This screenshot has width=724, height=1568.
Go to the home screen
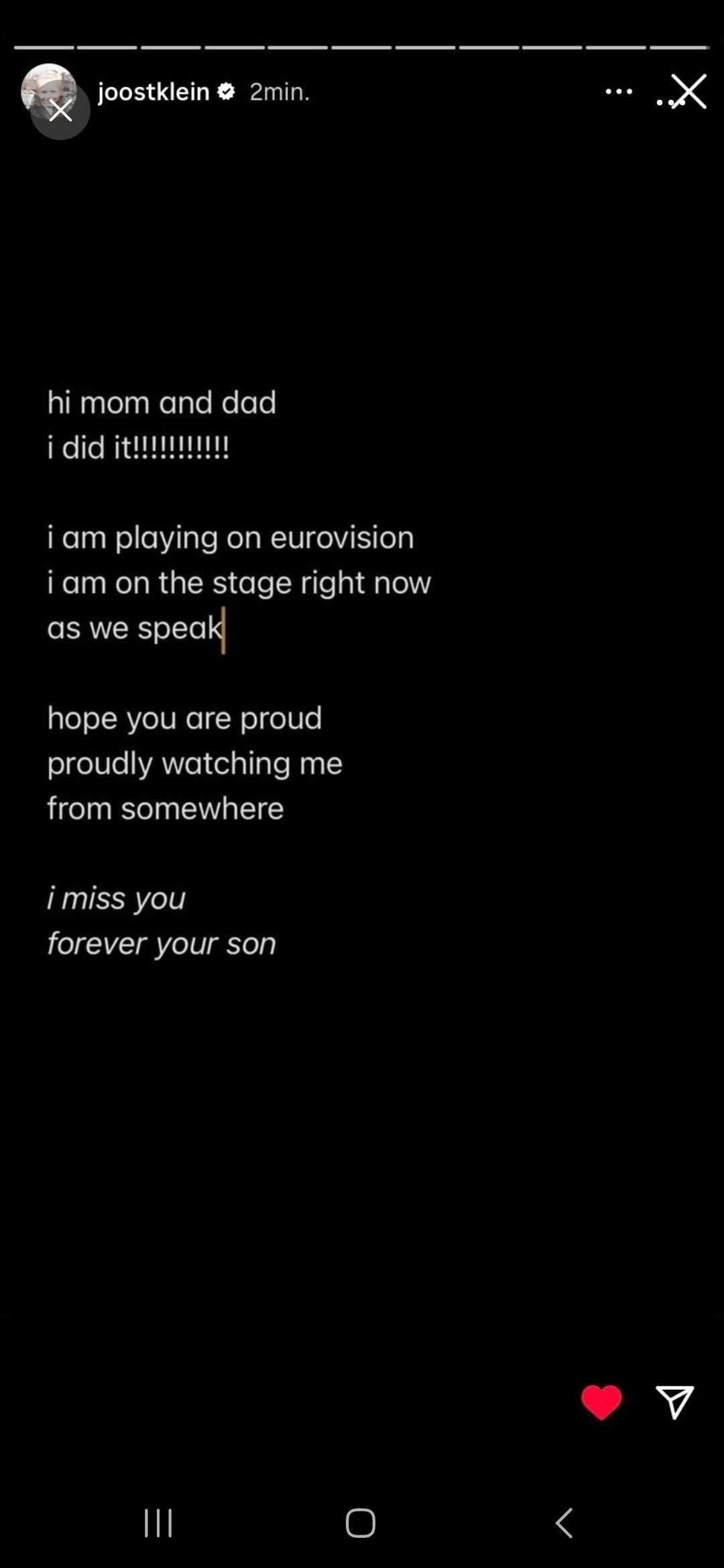pyautogui.click(x=360, y=1522)
